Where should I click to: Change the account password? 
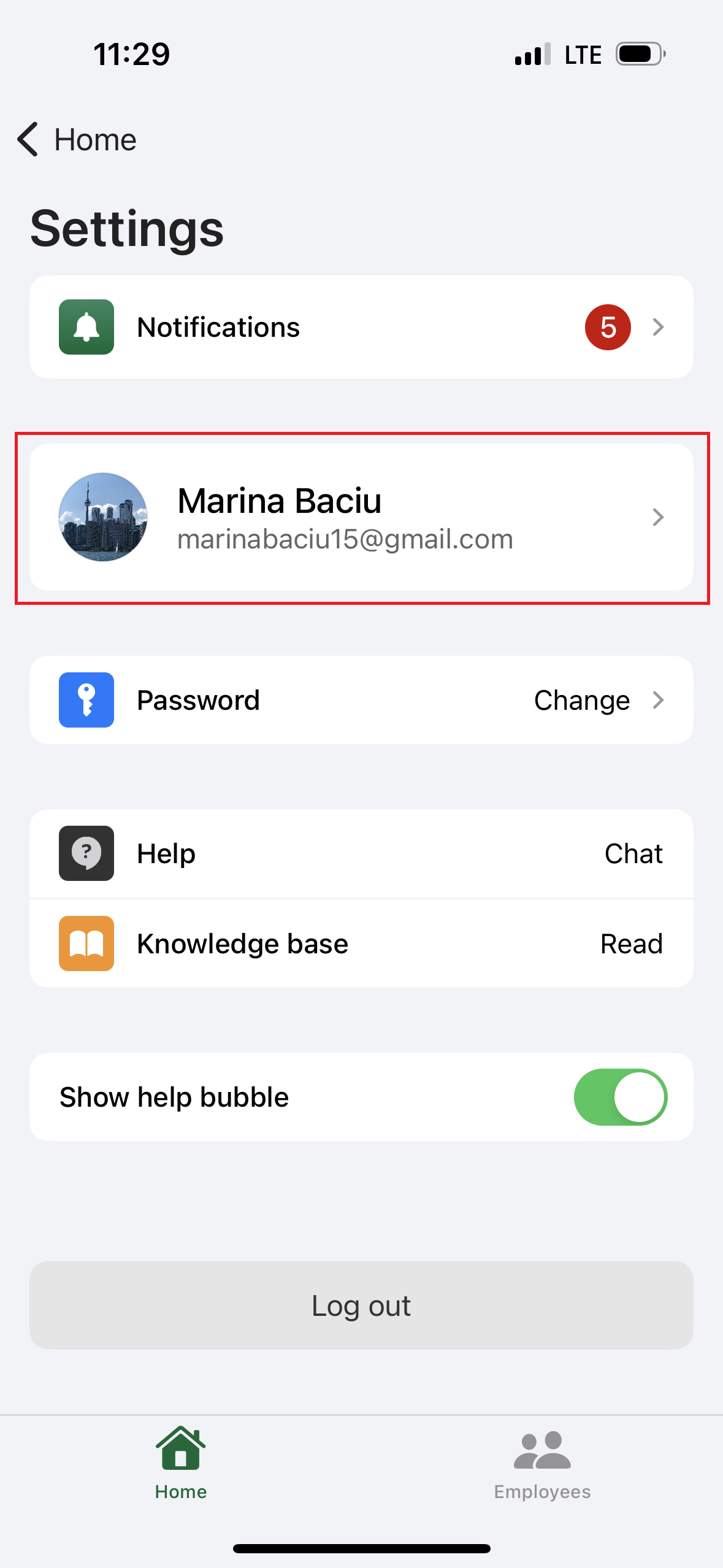[x=361, y=700]
